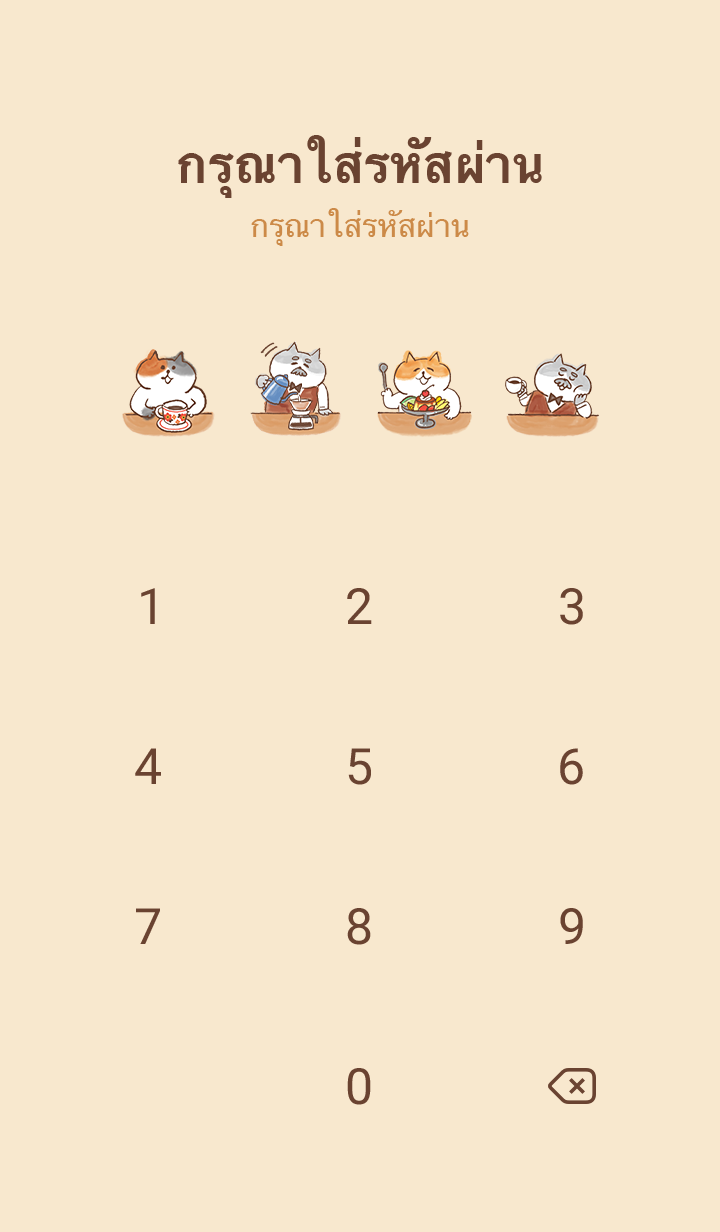Tap the number 8 key
The image size is (720, 1232).
click(359, 927)
